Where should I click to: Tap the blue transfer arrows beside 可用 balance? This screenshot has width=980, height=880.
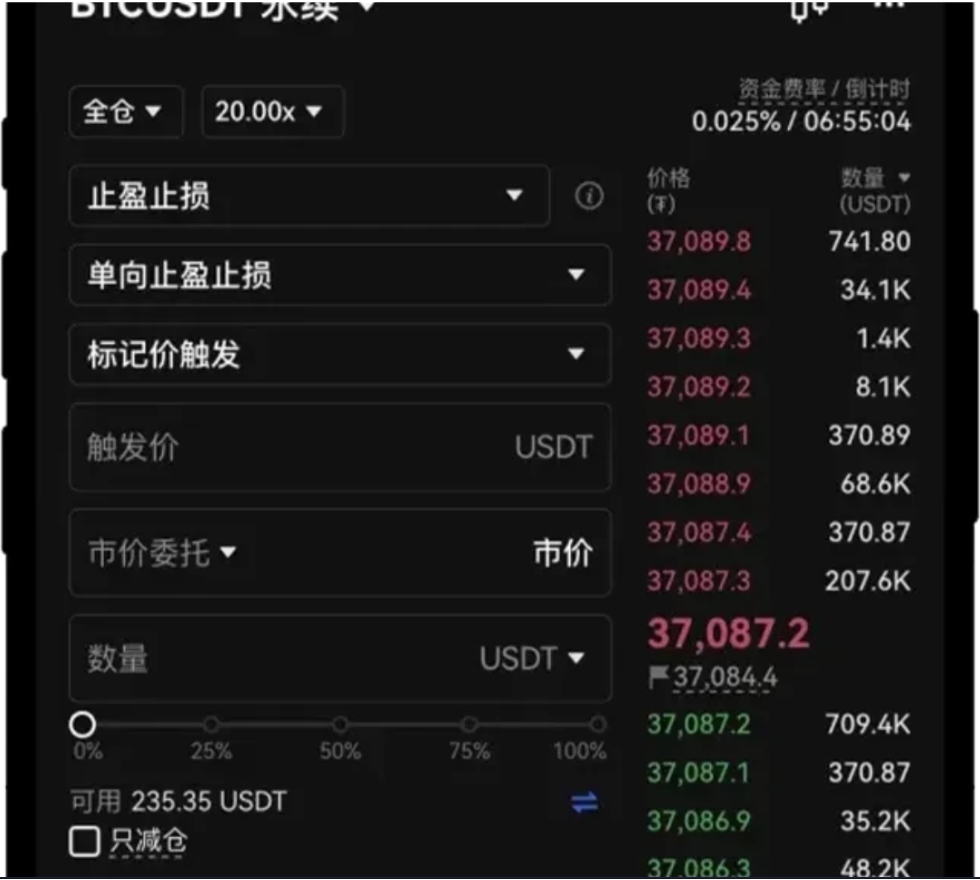tap(585, 802)
